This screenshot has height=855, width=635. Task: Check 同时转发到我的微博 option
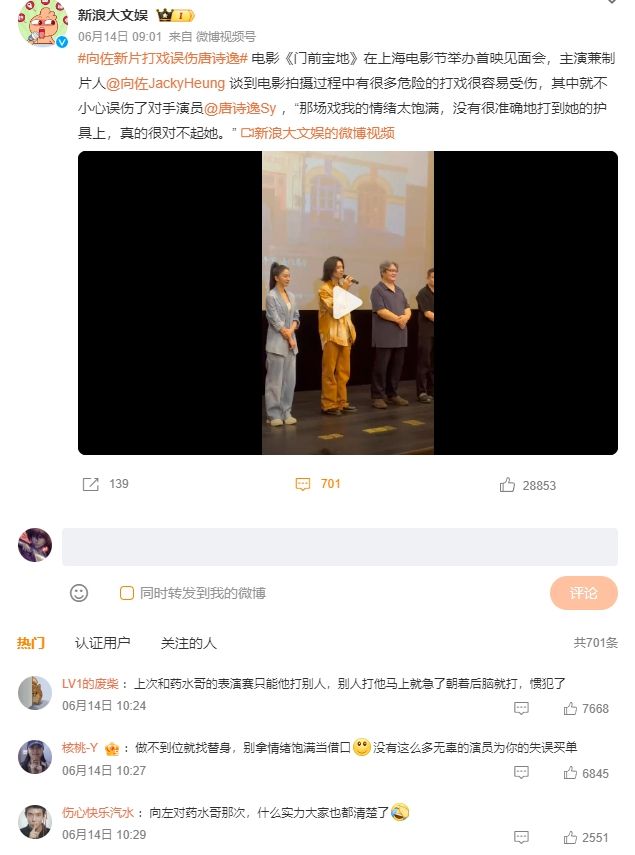(x=127, y=593)
